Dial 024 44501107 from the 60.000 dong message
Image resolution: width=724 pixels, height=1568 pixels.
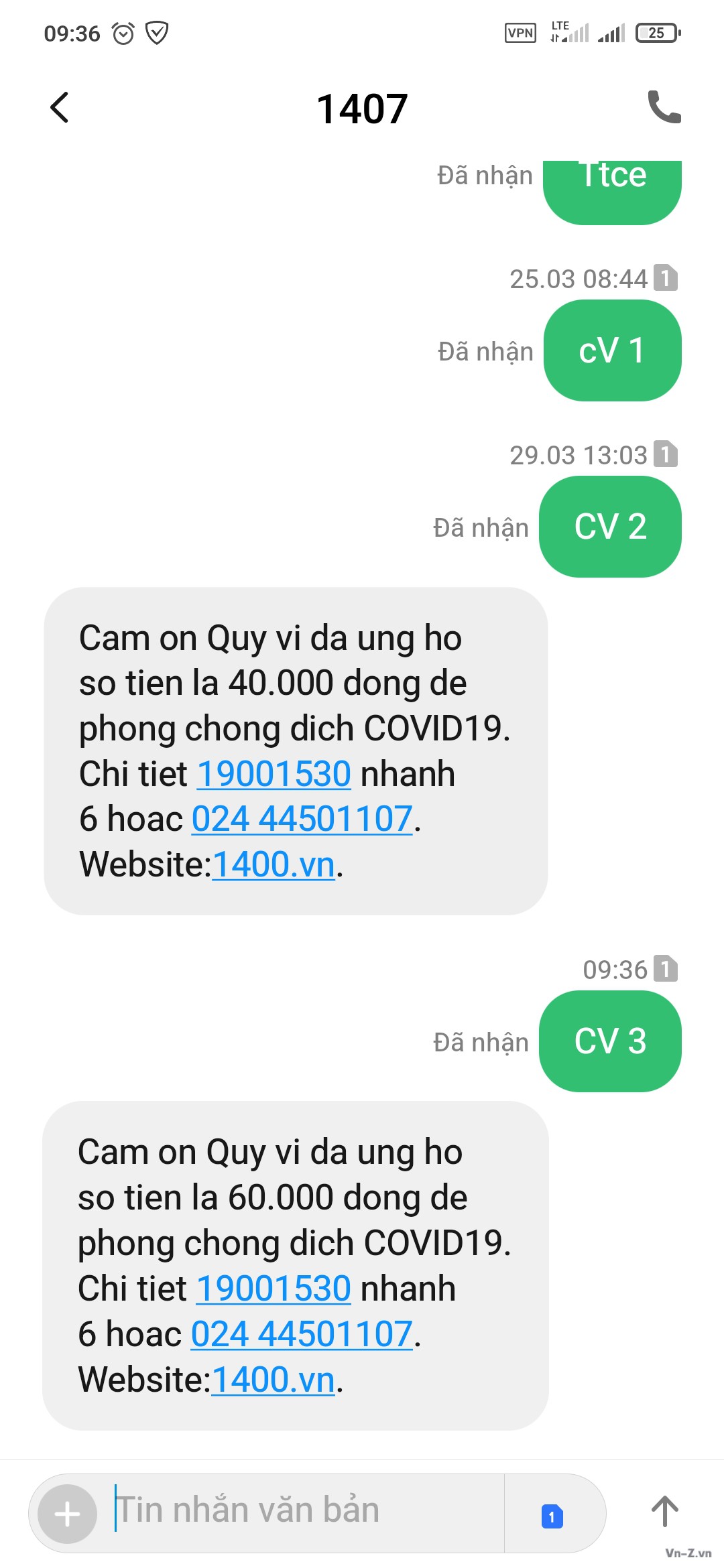point(302,1334)
